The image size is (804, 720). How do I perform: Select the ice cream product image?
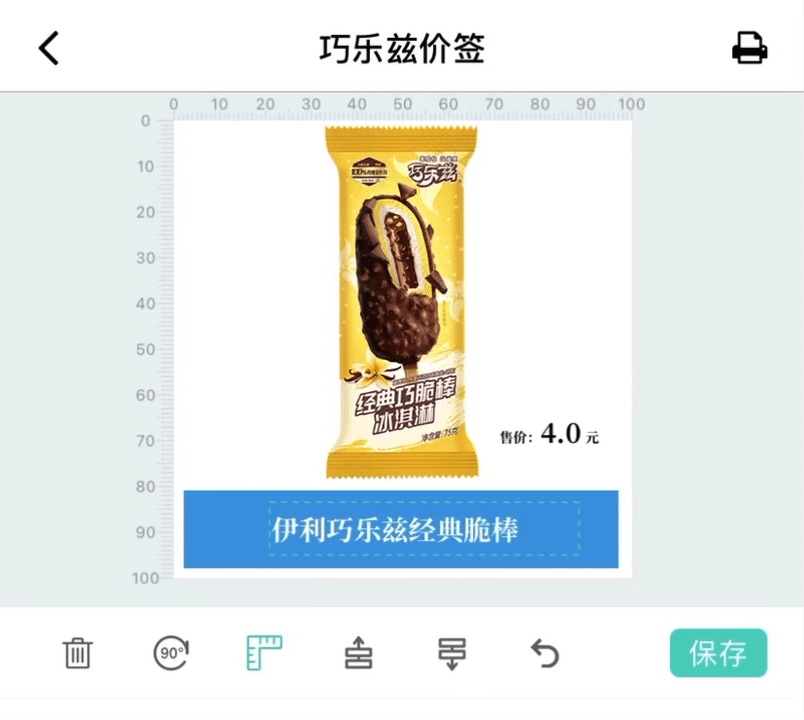coord(401,300)
